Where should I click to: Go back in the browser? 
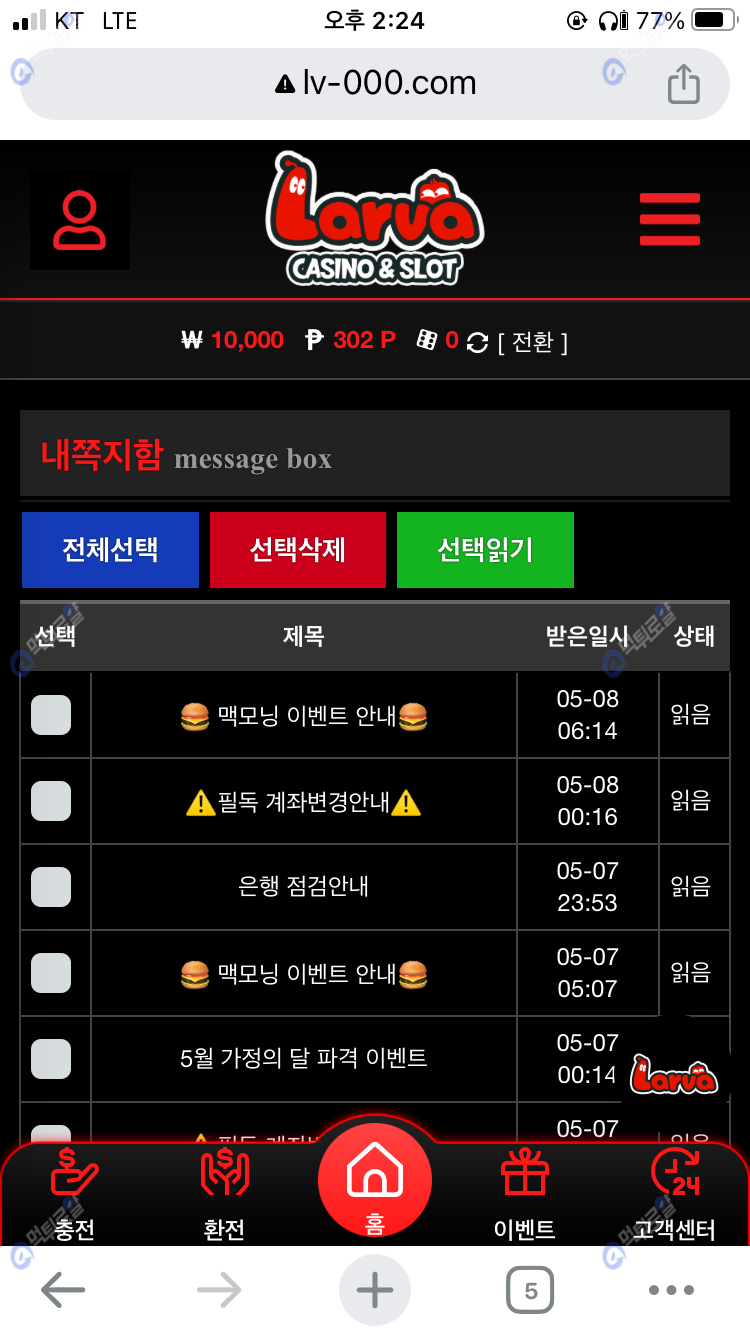62,1290
